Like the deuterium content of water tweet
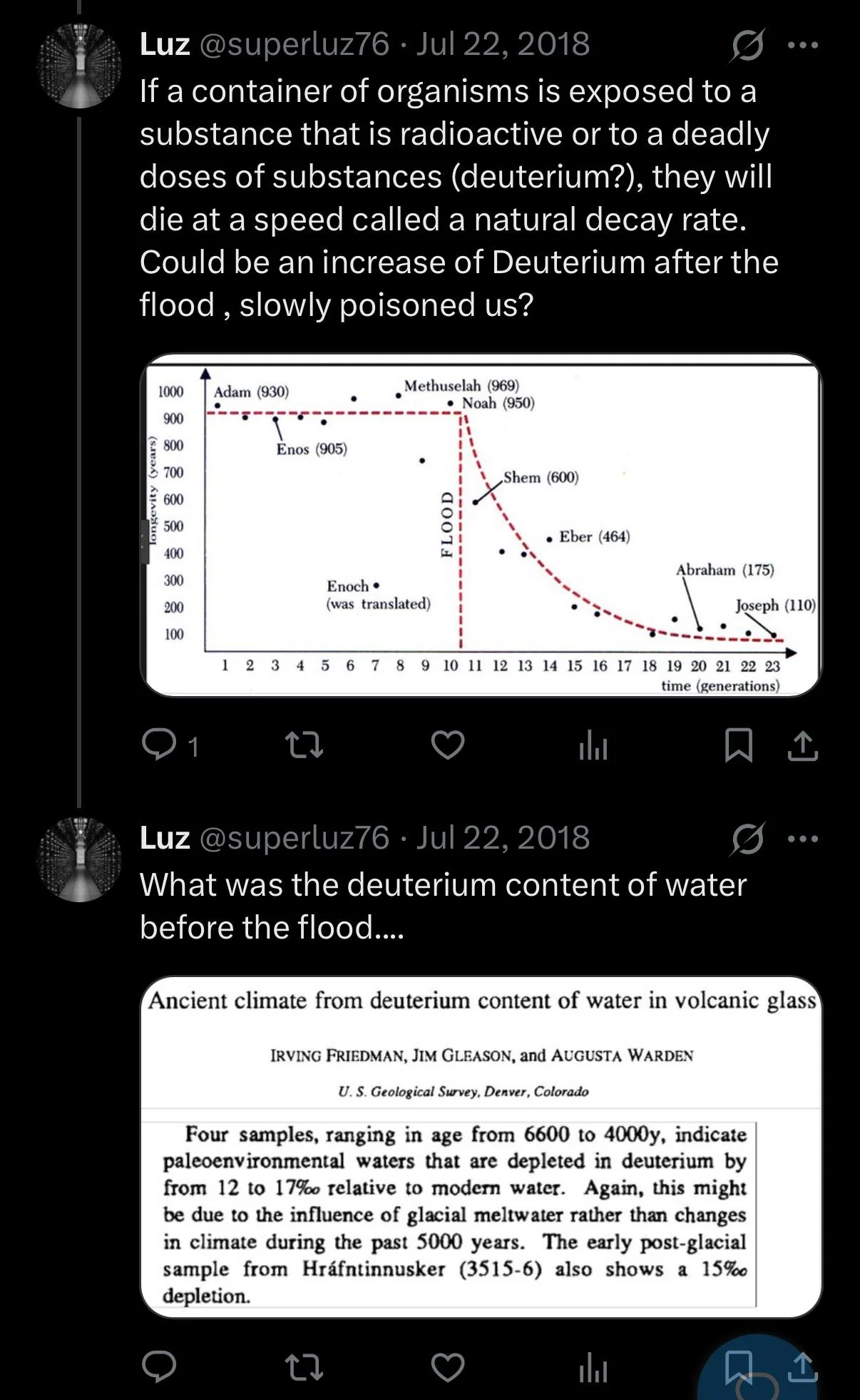The height and width of the screenshot is (1400, 860). pyautogui.click(x=448, y=1366)
